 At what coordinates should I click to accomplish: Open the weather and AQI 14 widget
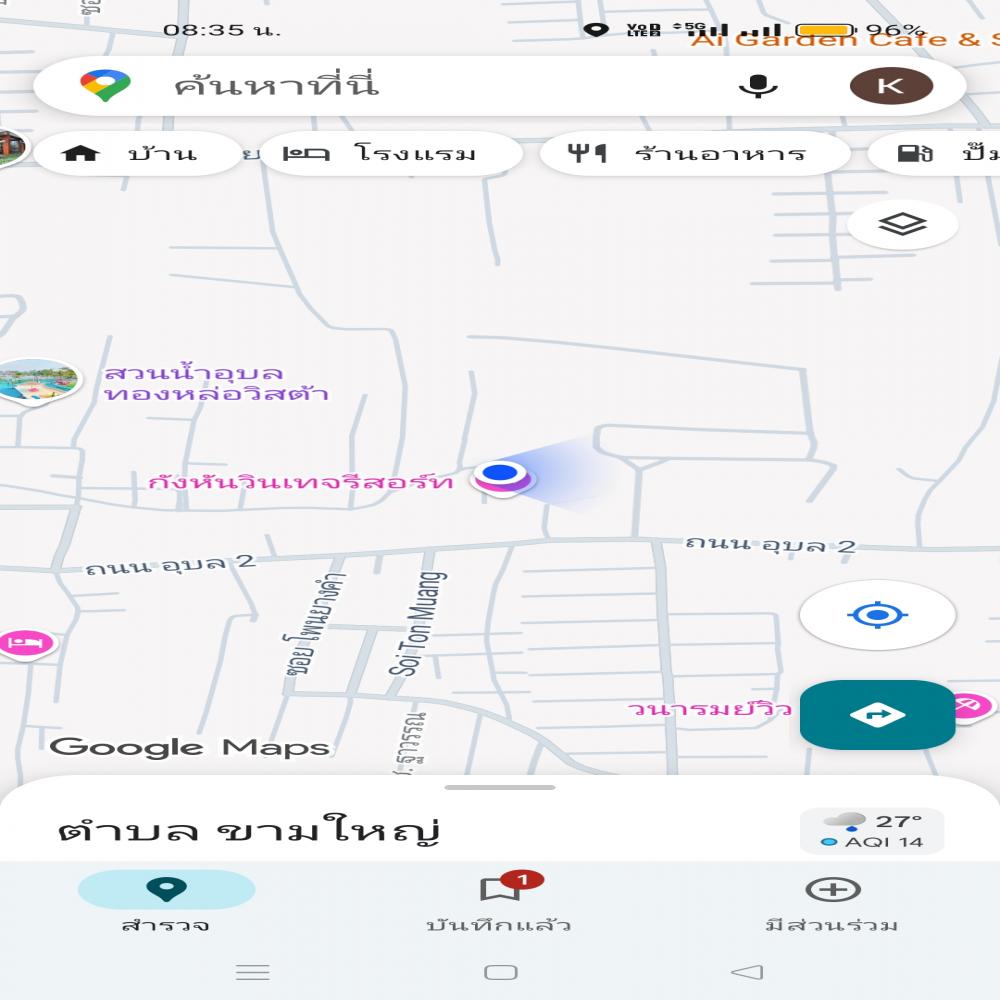coord(871,831)
